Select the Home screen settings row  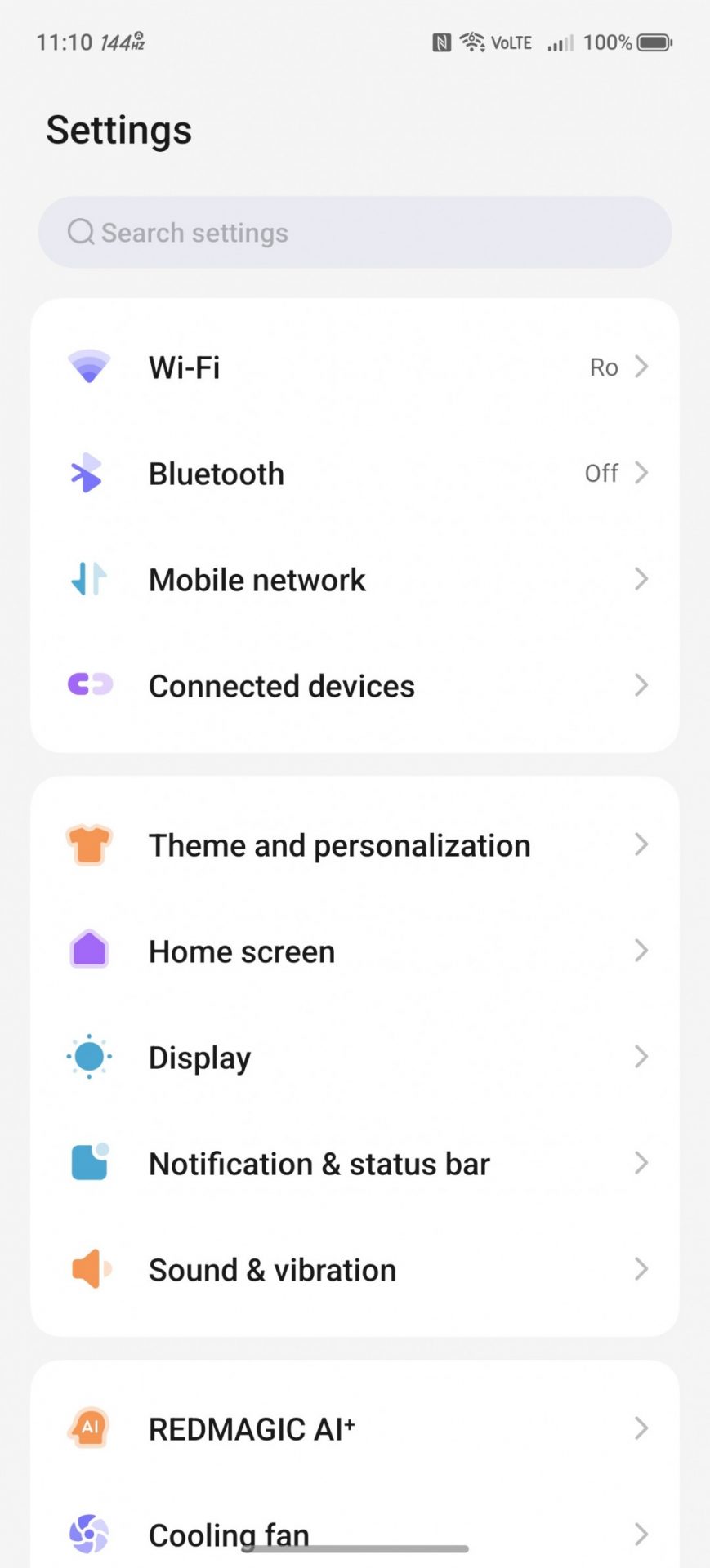click(x=355, y=951)
